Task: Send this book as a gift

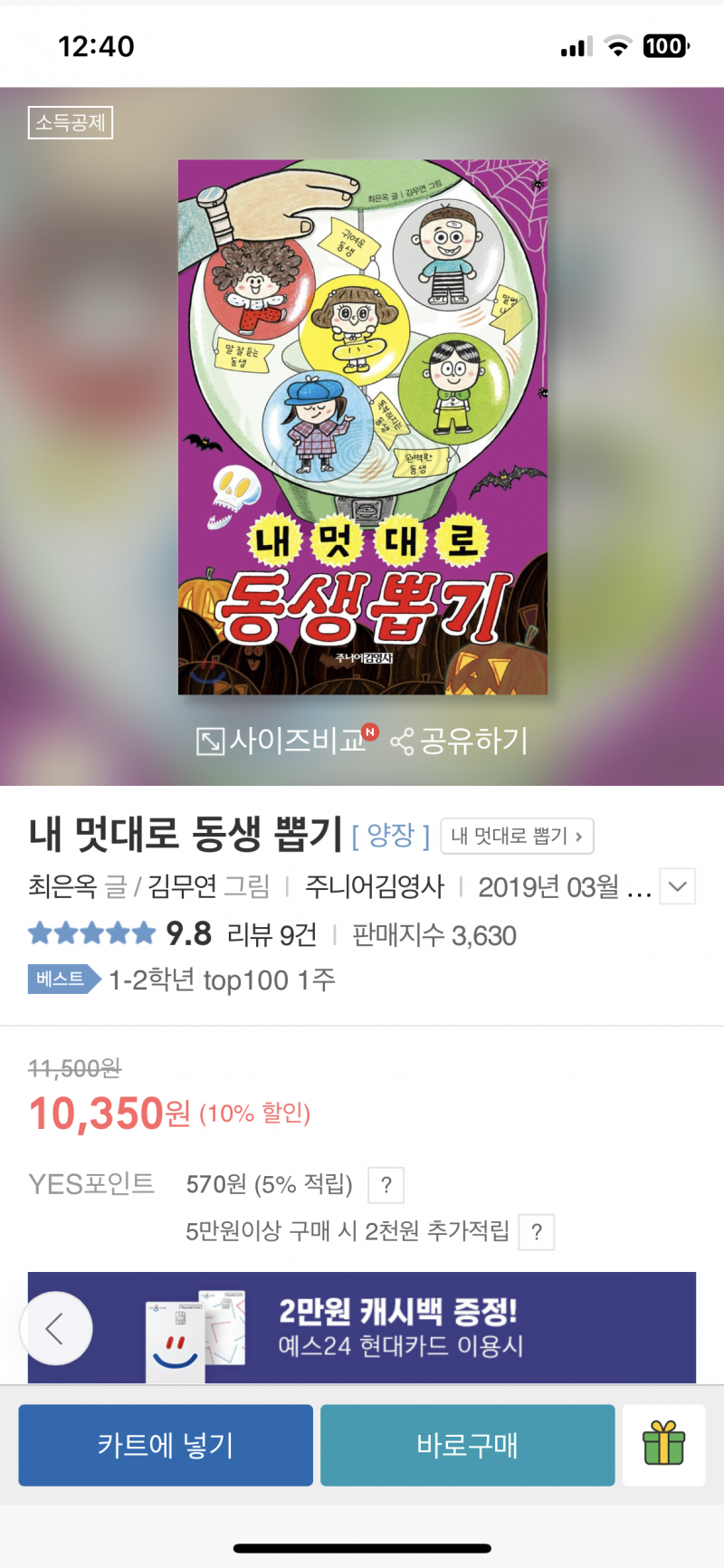Action: pyautogui.click(x=663, y=1445)
